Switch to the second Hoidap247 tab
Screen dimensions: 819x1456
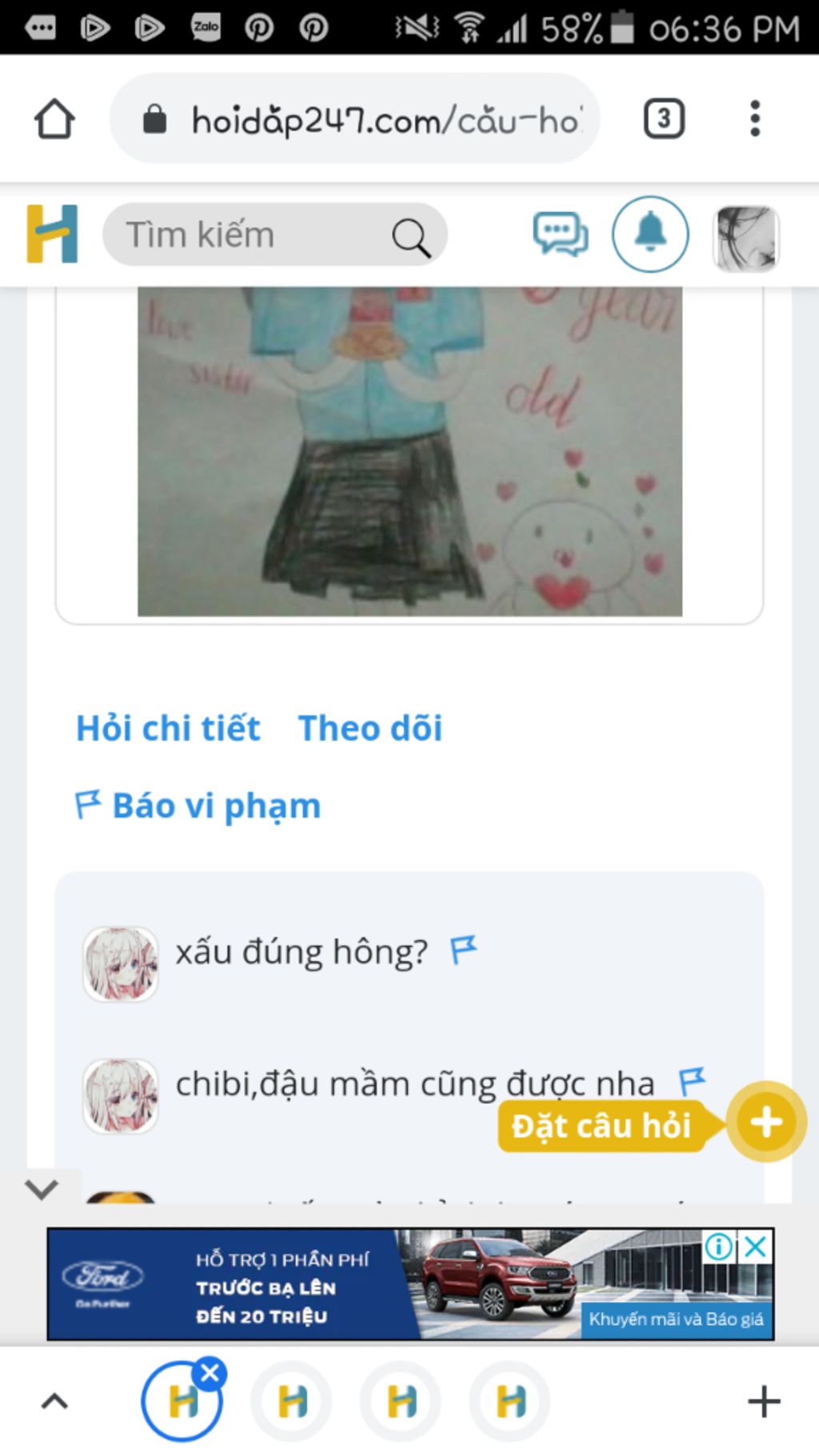pyautogui.click(x=291, y=1401)
